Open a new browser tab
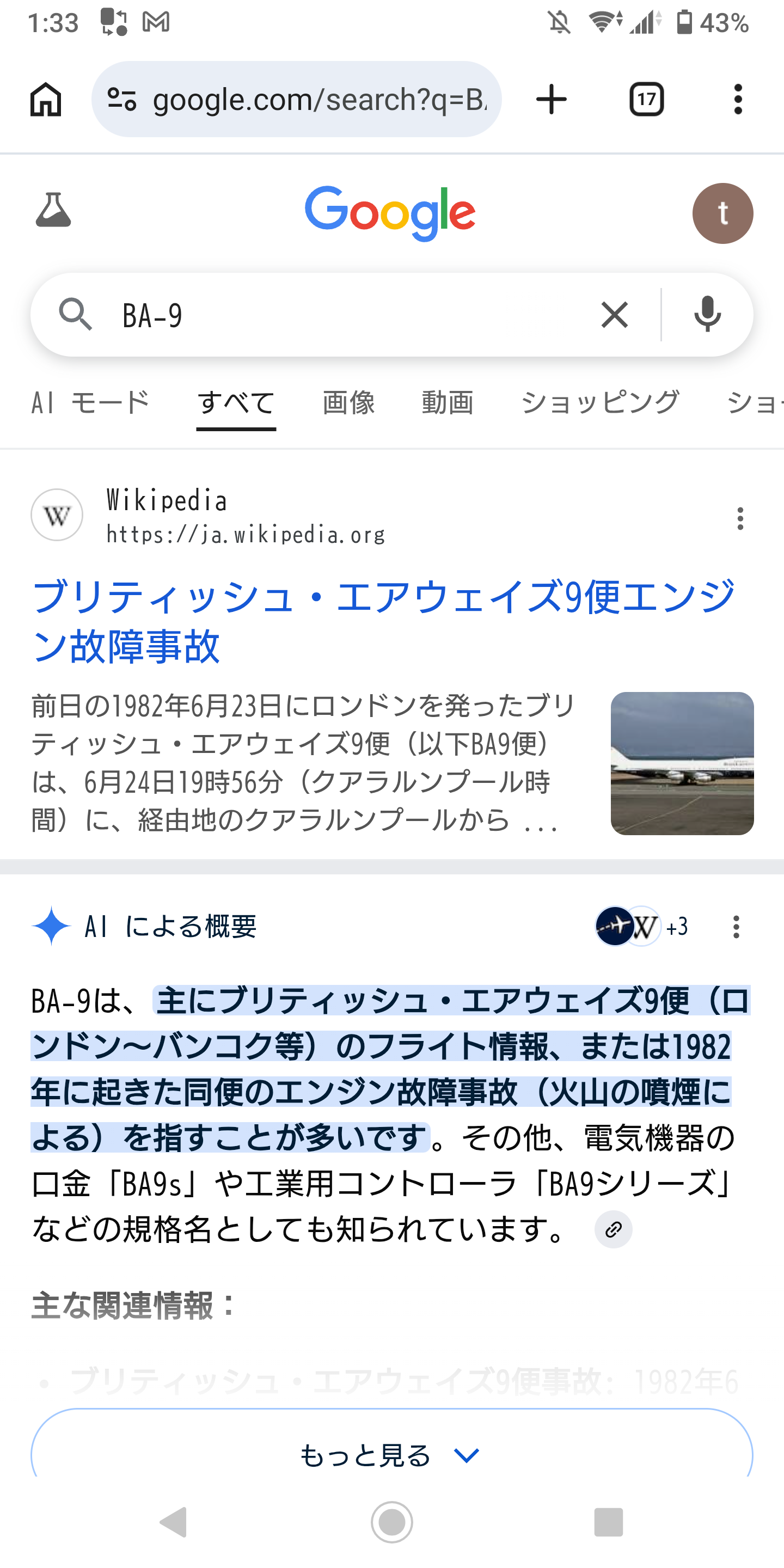The width and height of the screenshot is (784, 1568). 552,99
